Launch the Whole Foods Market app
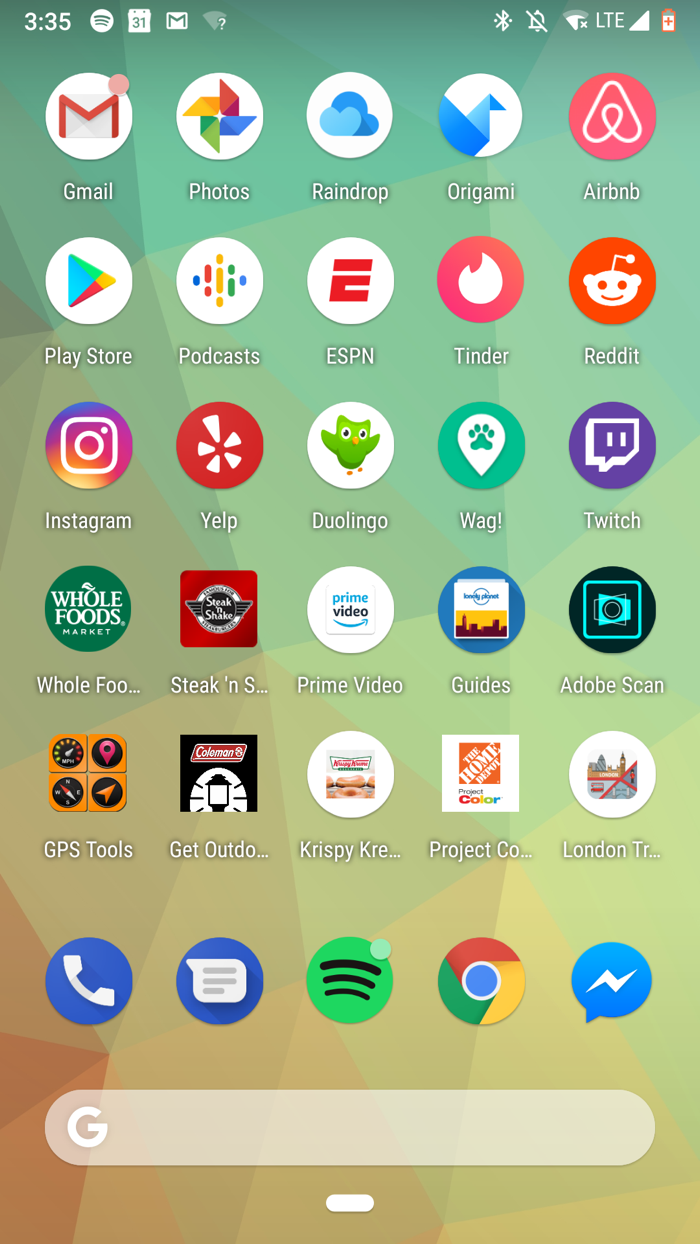This screenshot has width=700, height=1244. click(89, 610)
